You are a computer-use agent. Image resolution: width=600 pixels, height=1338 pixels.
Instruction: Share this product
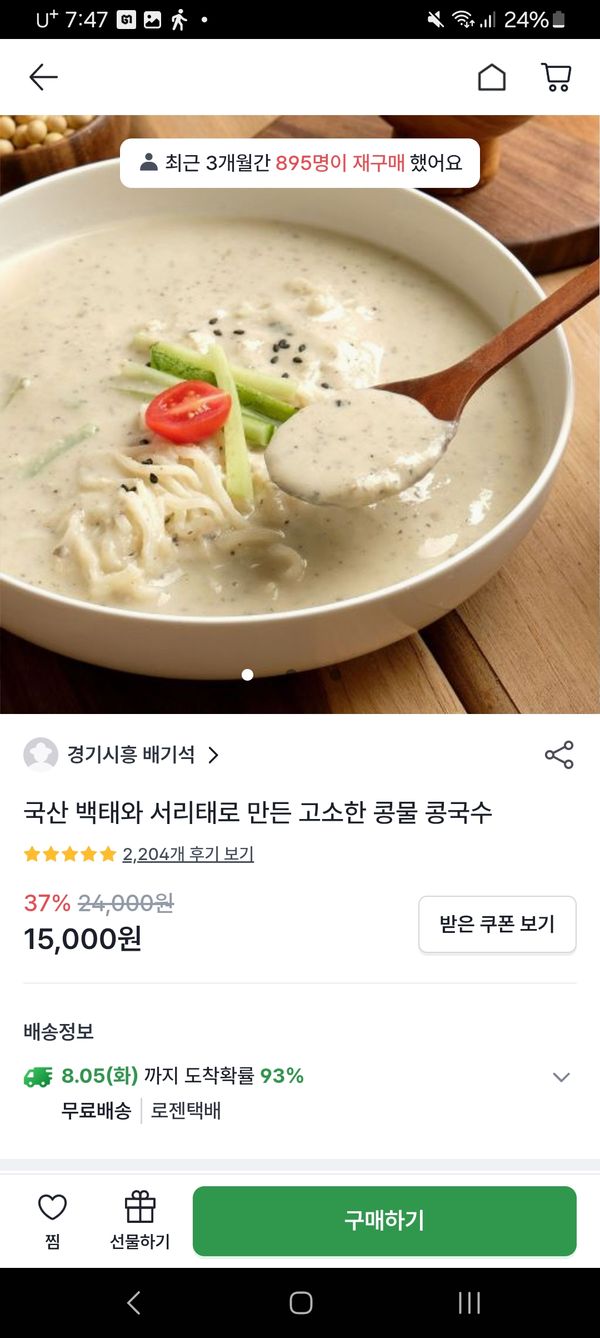coord(559,755)
